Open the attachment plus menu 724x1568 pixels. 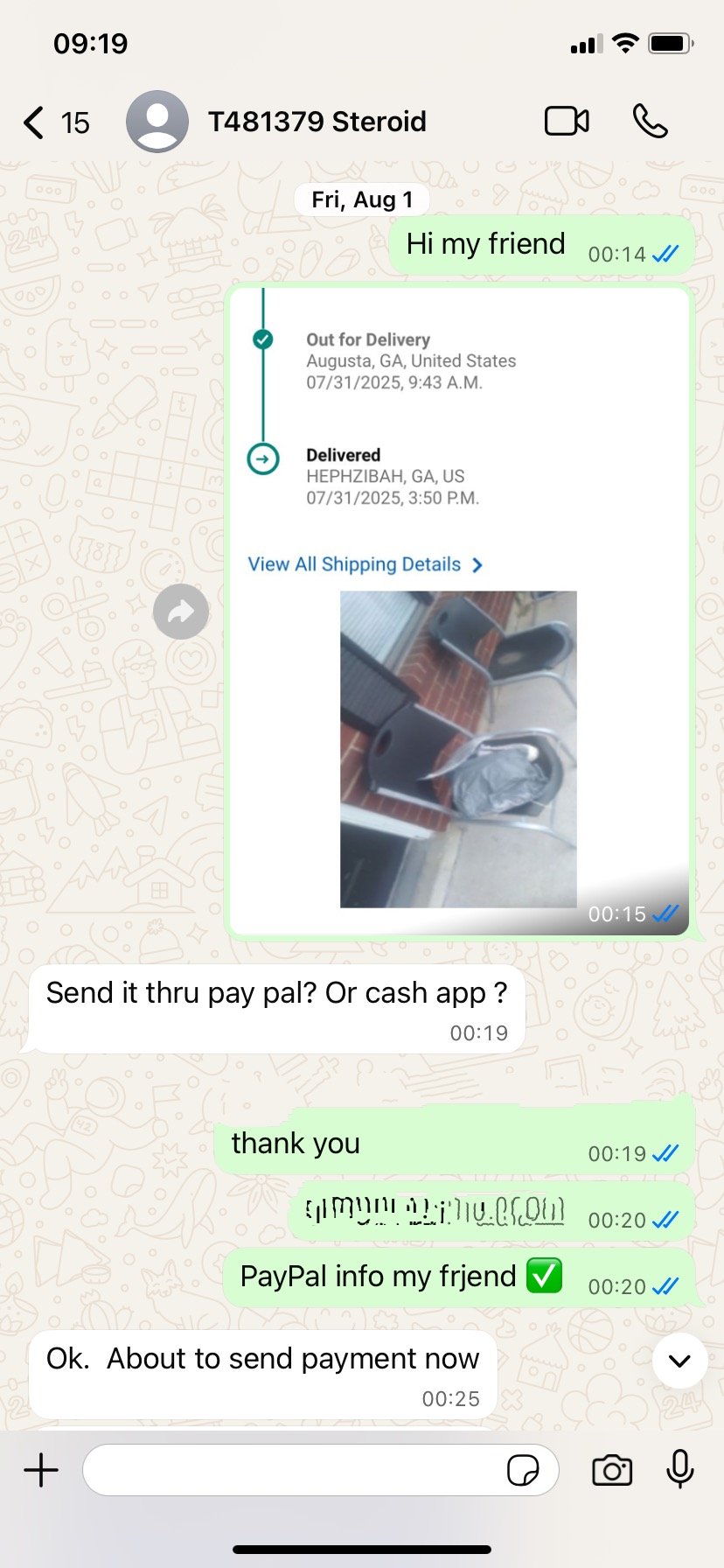click(41, 1470)
